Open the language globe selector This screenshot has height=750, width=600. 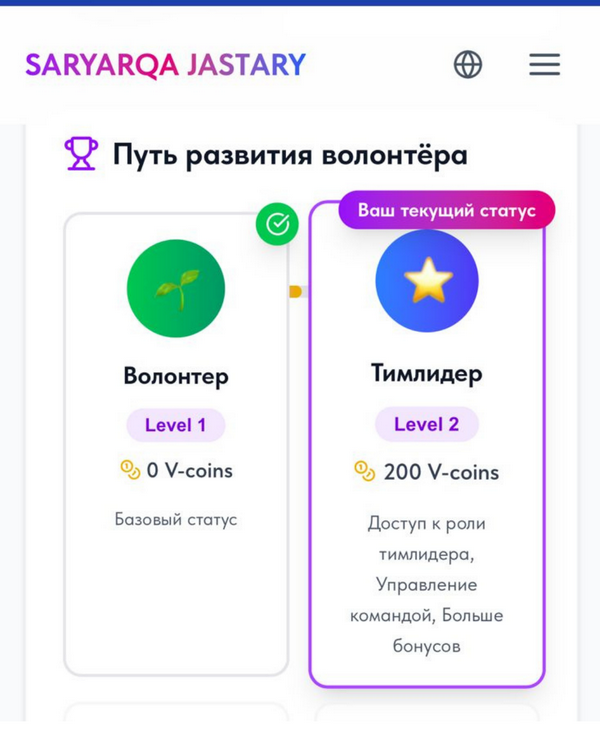468,65
